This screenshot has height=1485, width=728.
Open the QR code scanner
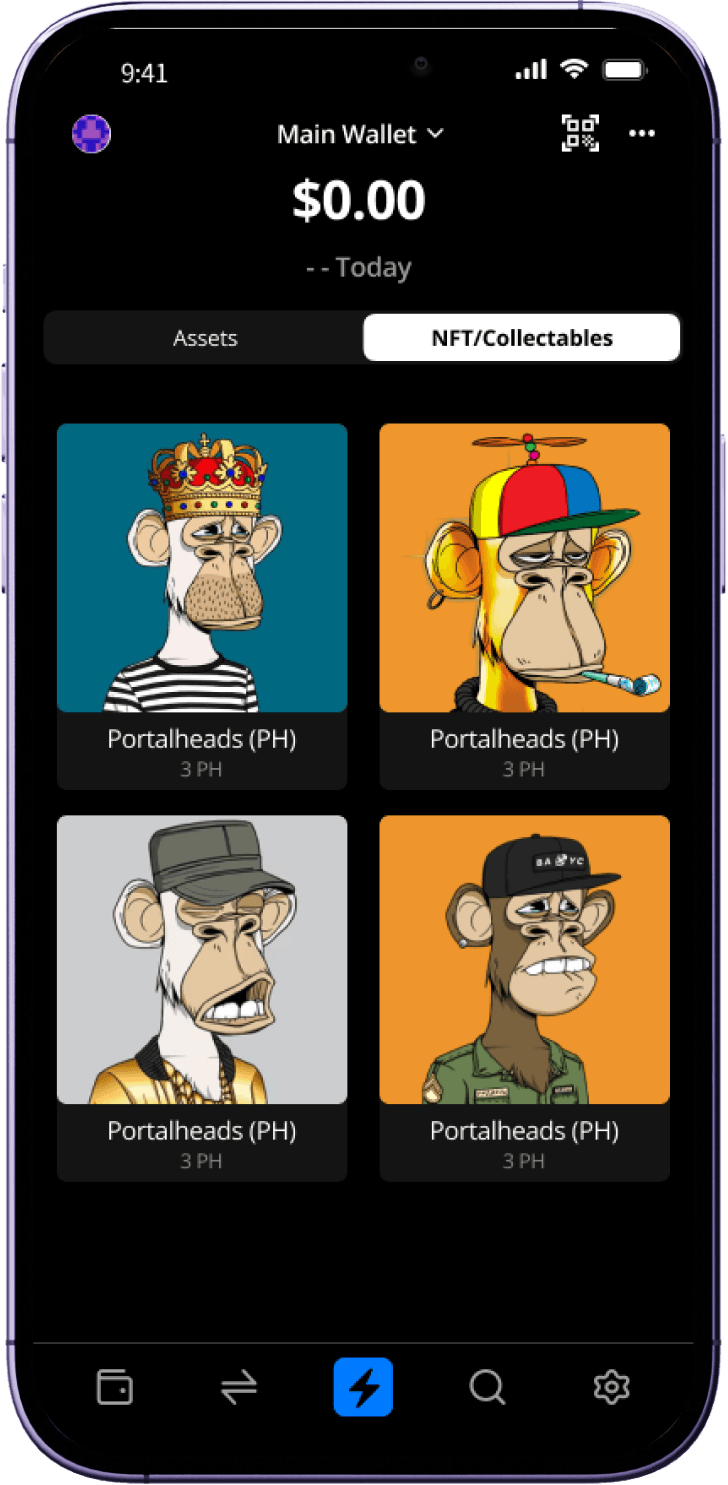point(580,133)
